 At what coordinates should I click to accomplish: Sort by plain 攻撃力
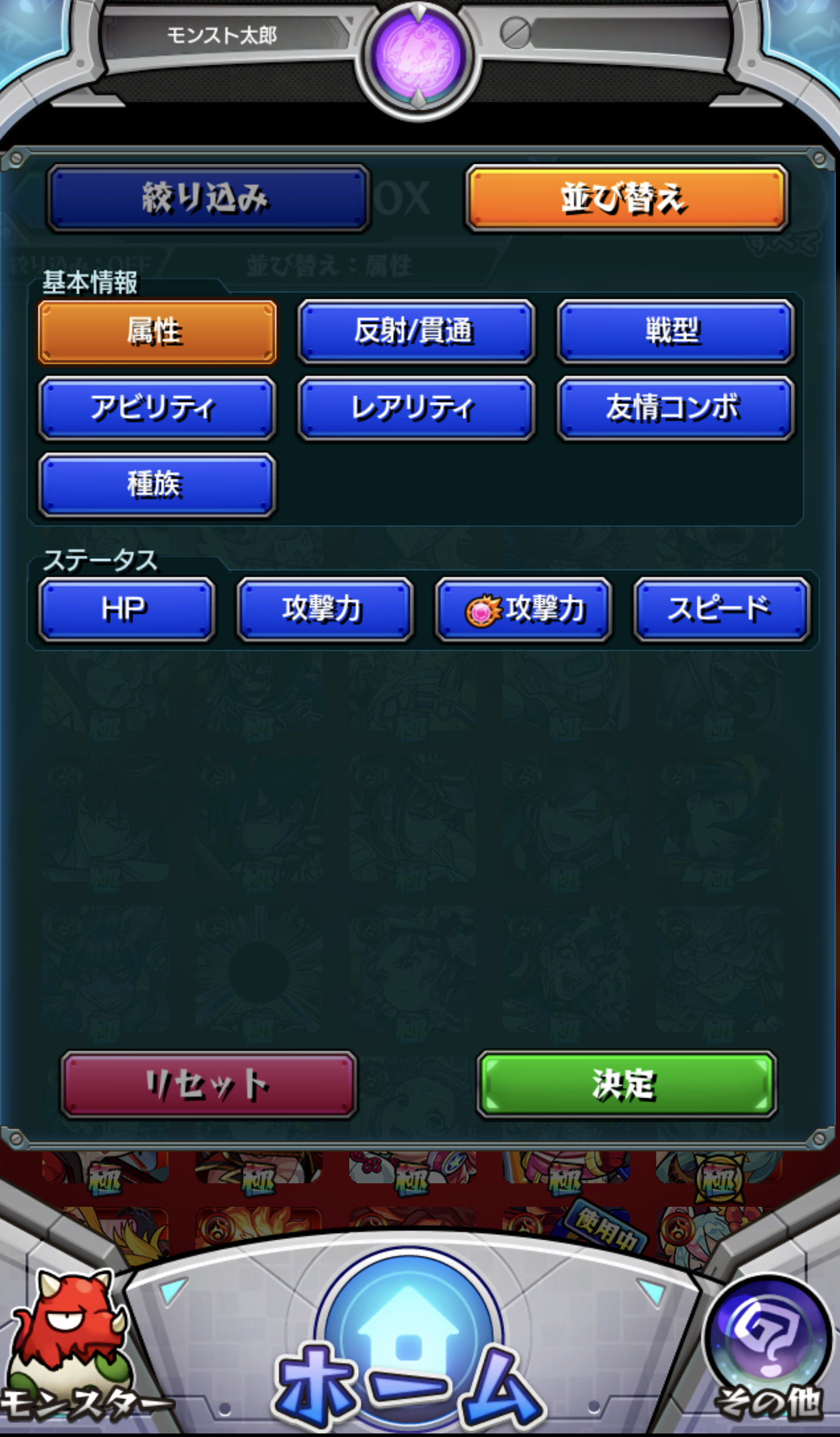(x=325, y=609)
